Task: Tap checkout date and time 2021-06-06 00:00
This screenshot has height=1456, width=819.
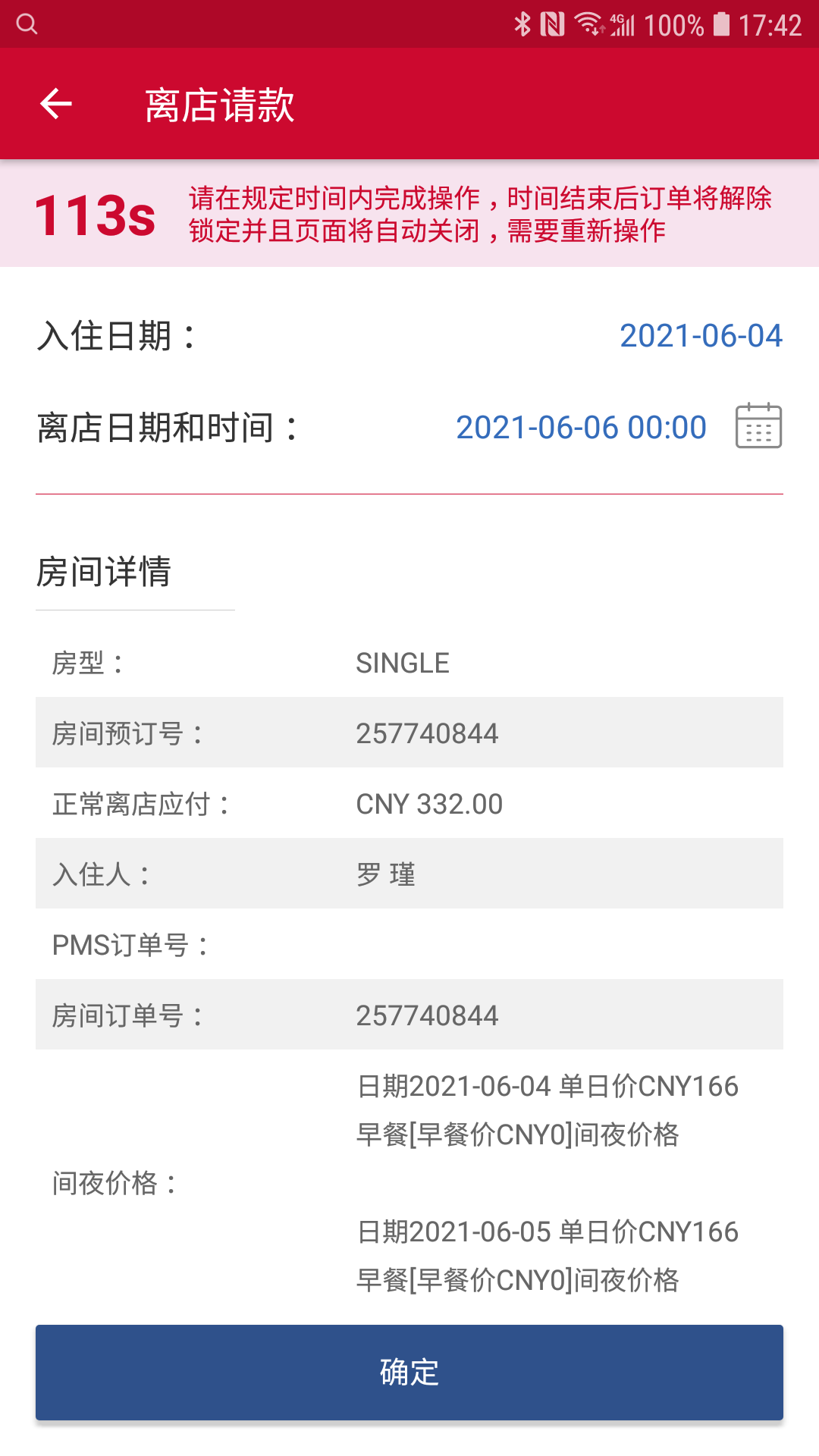Action: (x=581, y=428)
